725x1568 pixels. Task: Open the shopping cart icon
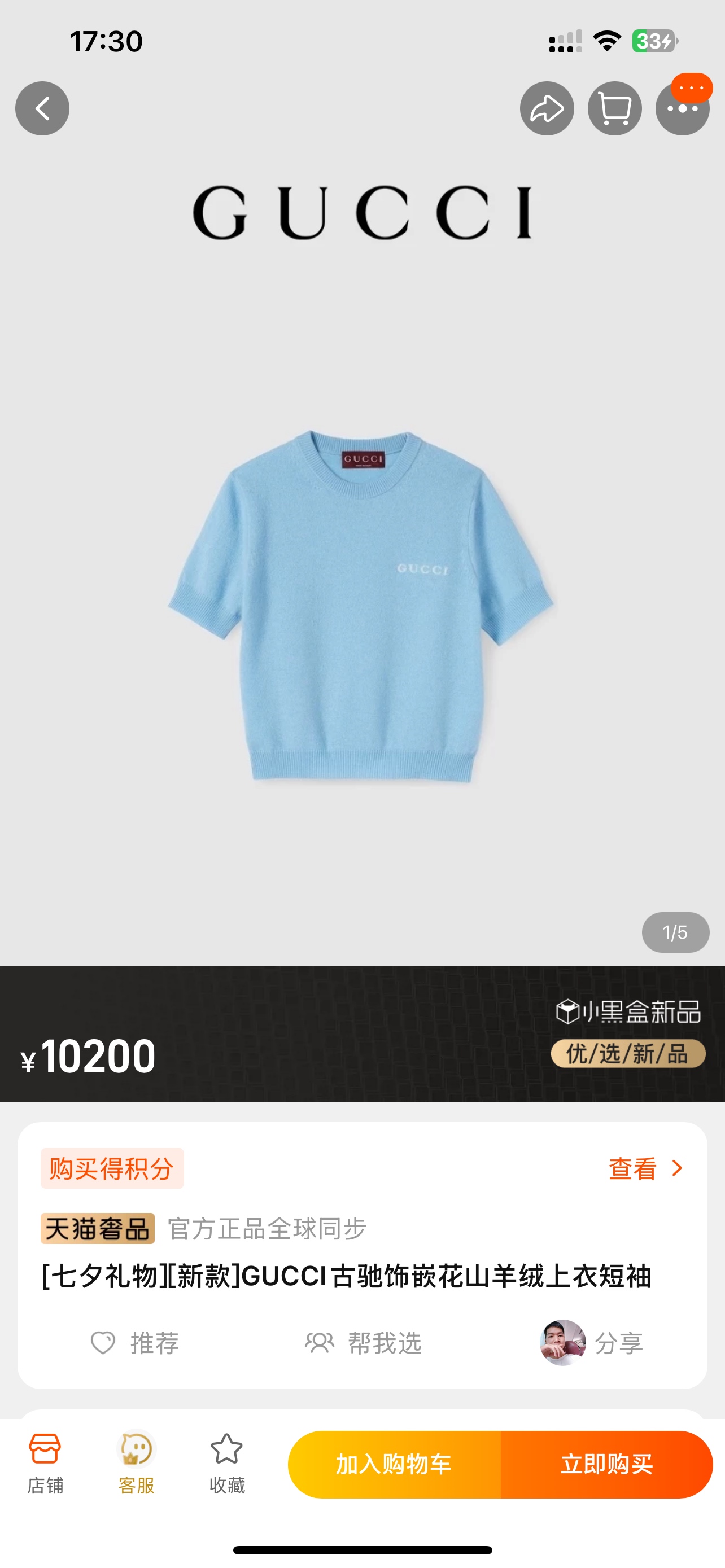click(x=614, y=107)
